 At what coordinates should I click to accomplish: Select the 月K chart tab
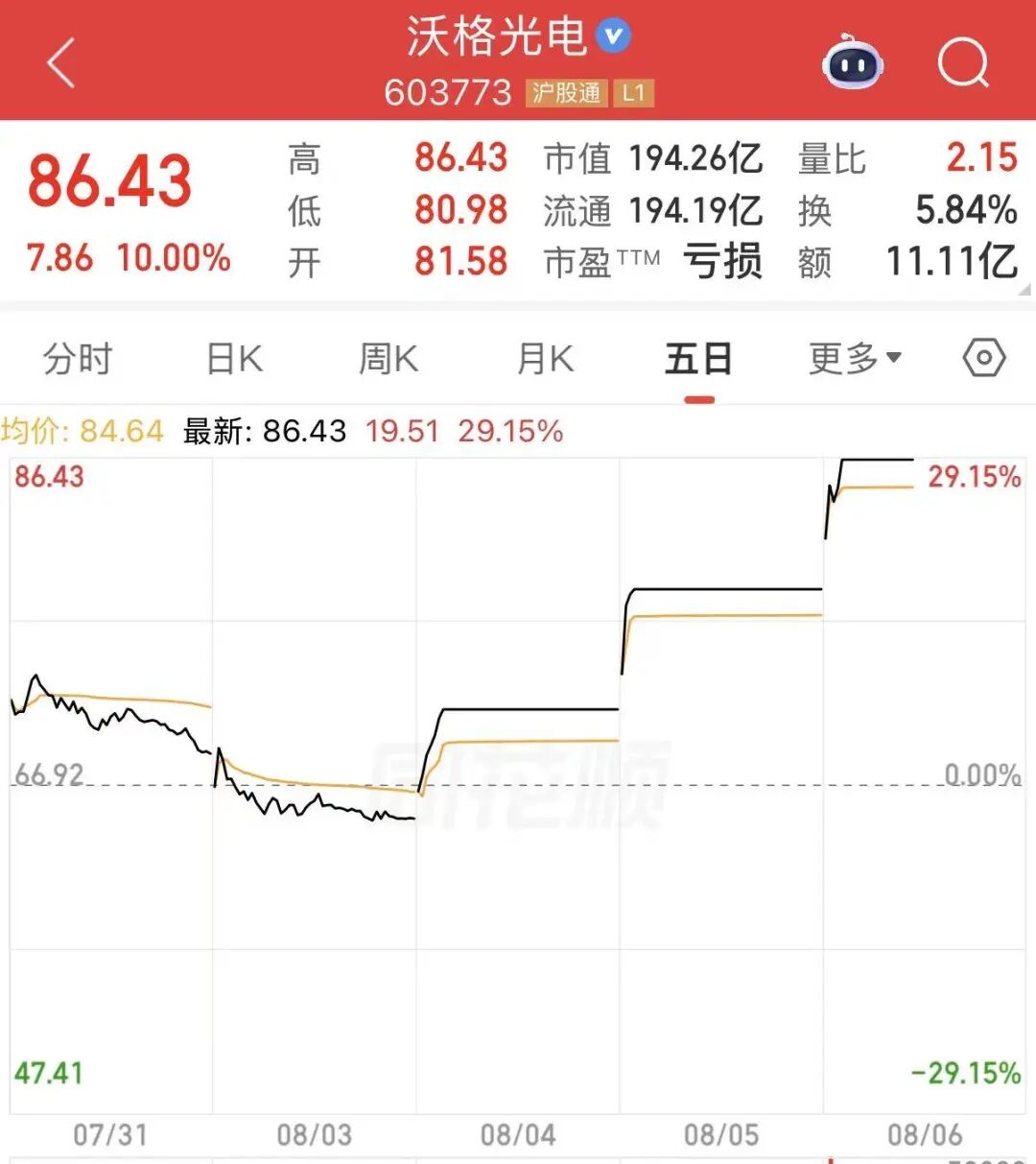click(545, 360)
